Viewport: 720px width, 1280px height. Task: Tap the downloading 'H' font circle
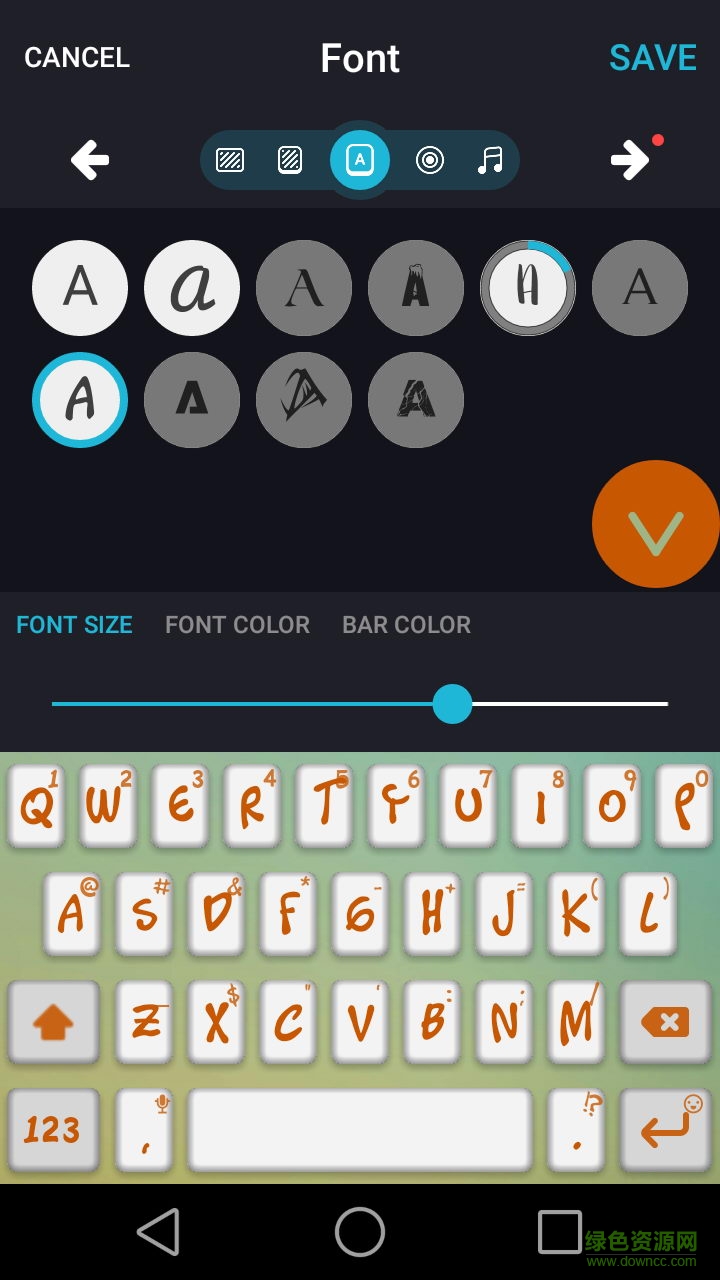pos(528,288)
